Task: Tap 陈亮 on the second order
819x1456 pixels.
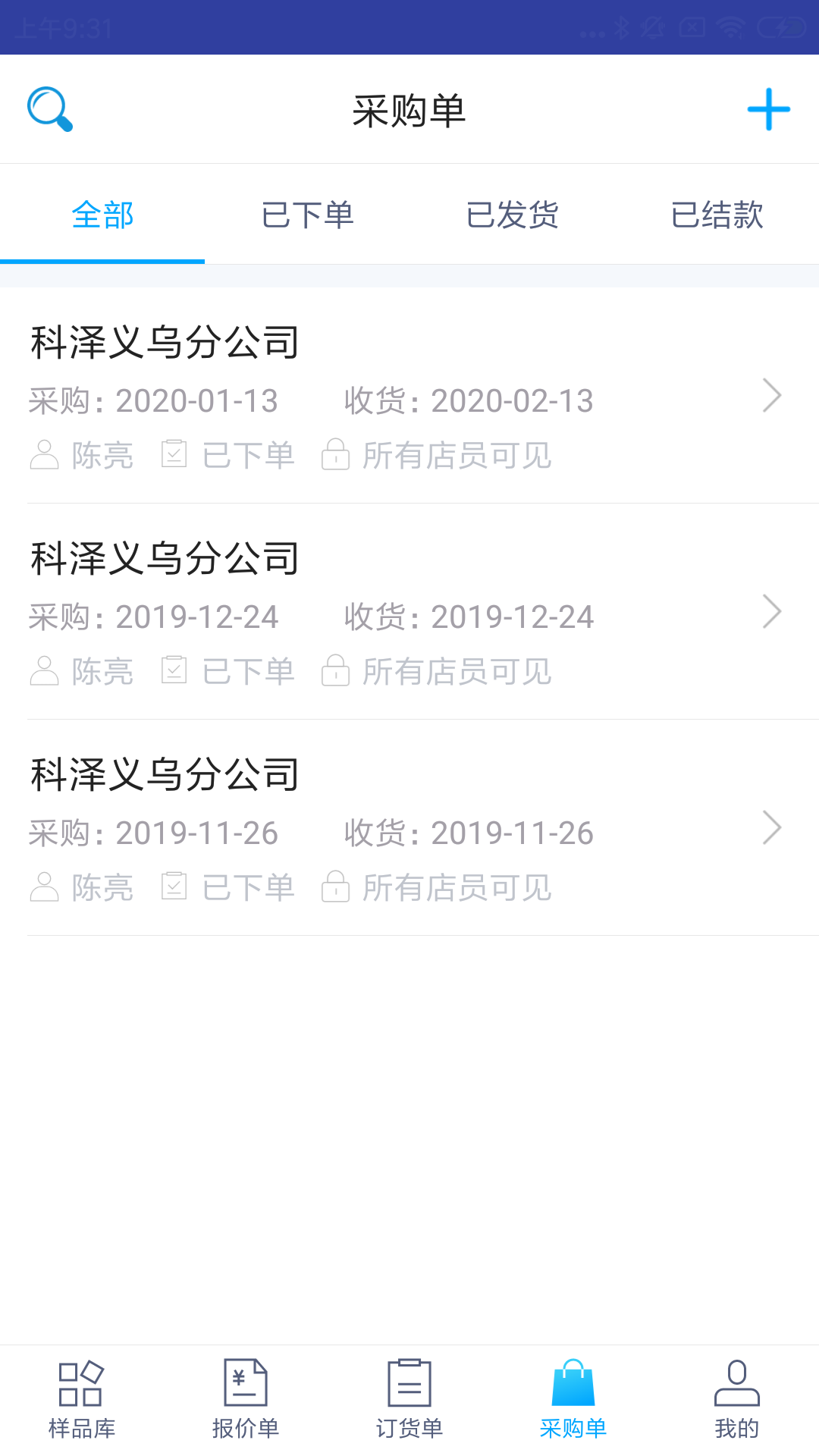Action: click(102, 670)
